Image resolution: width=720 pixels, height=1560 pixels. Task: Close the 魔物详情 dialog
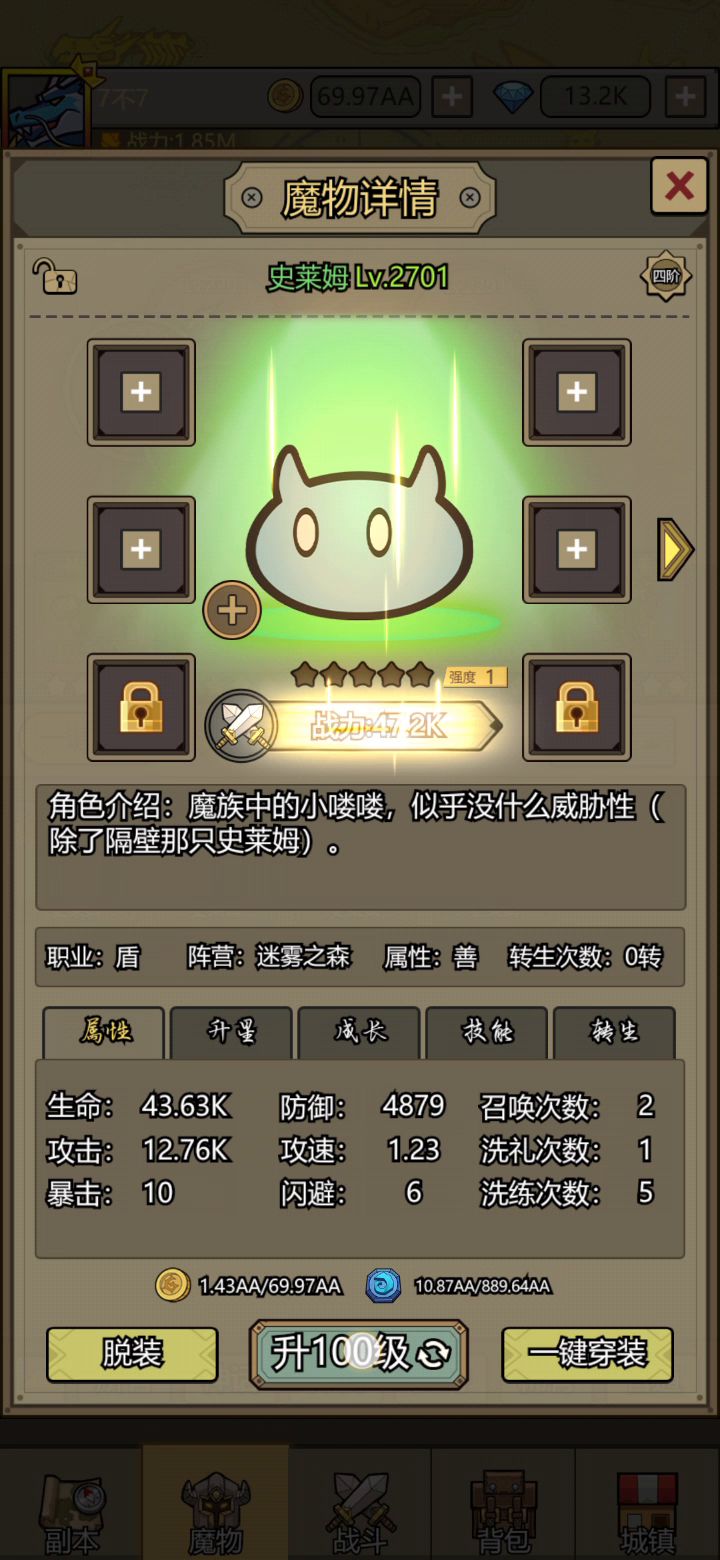coord(679,186)
